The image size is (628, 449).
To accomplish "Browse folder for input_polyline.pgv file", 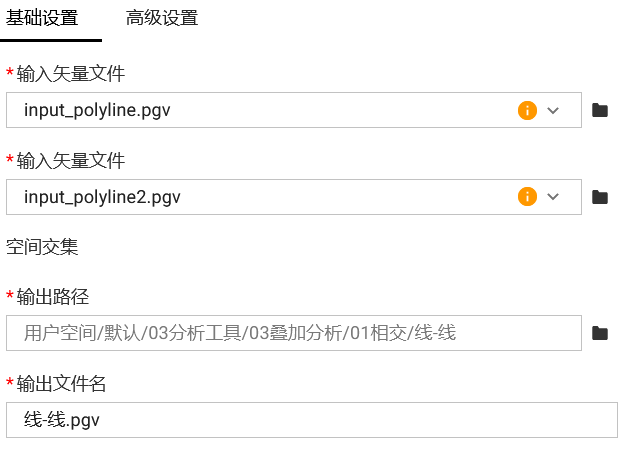I will [x=600, y=110].
